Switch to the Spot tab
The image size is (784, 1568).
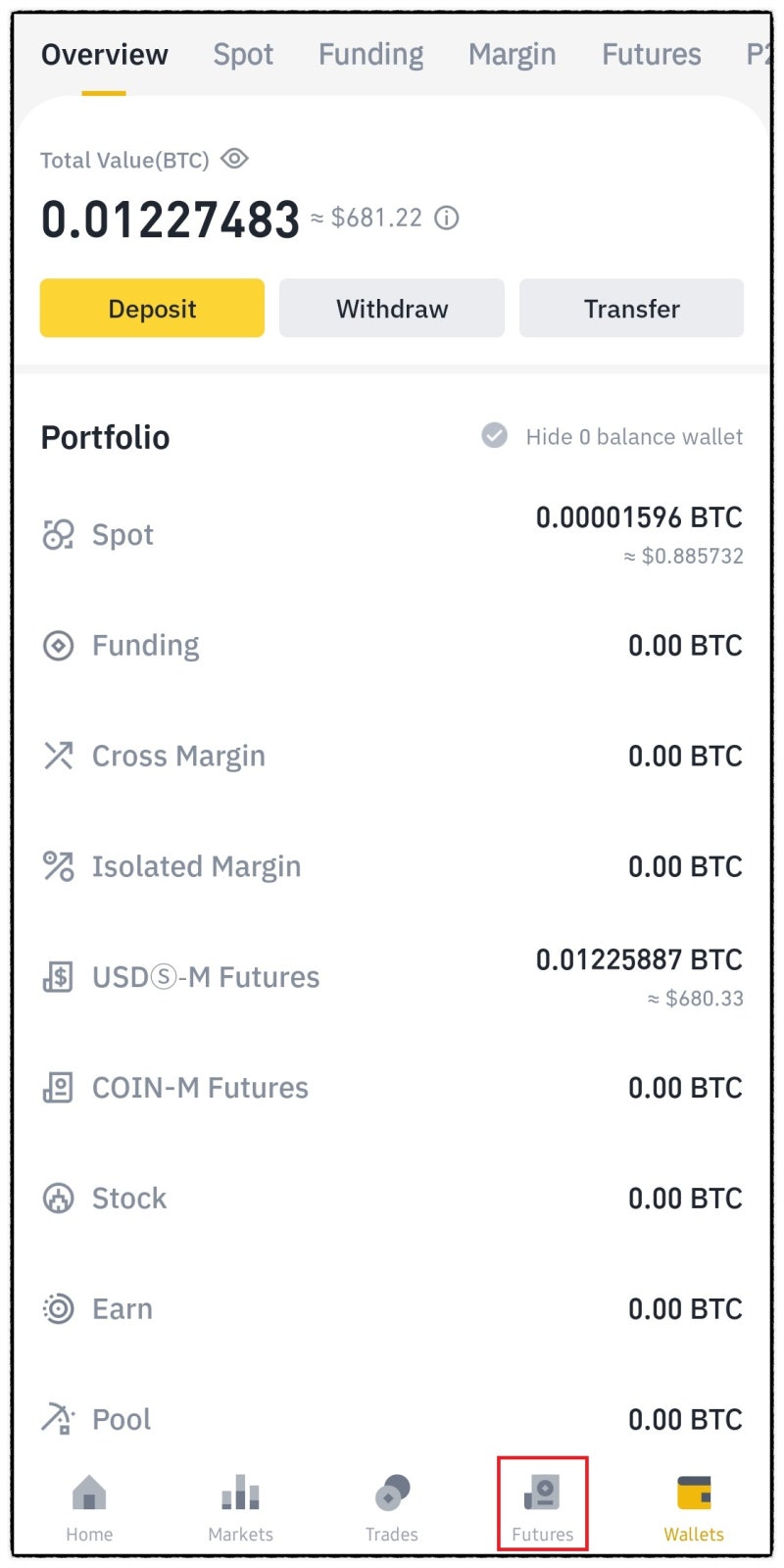pos(243,55)
